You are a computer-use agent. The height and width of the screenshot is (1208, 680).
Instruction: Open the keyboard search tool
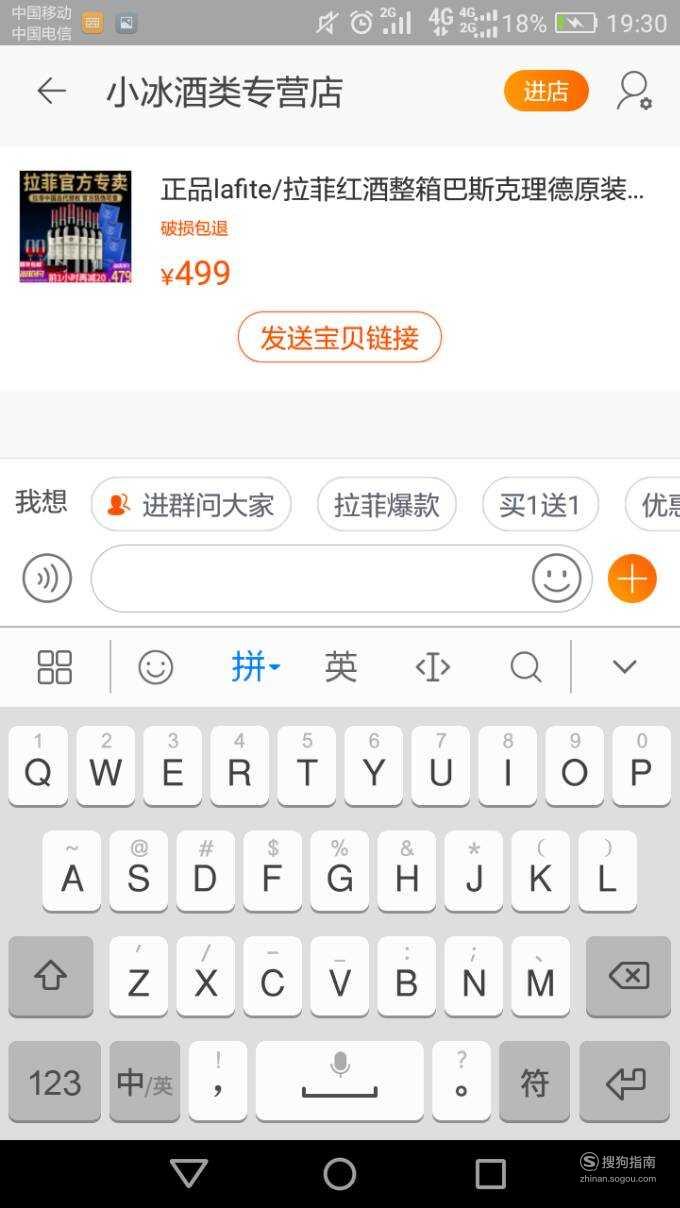[525, 667]
